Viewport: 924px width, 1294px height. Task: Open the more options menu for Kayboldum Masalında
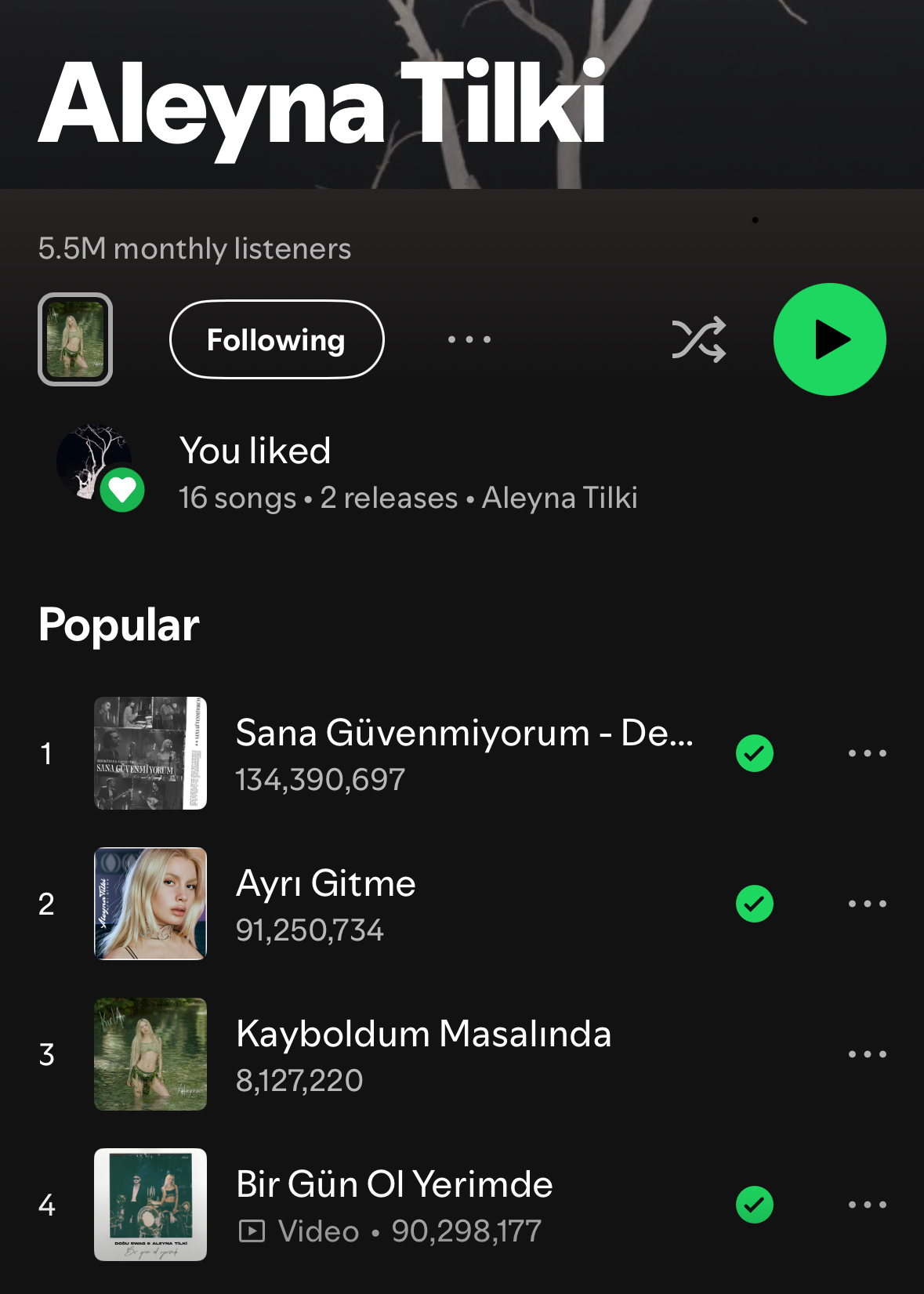(867, 1054)
